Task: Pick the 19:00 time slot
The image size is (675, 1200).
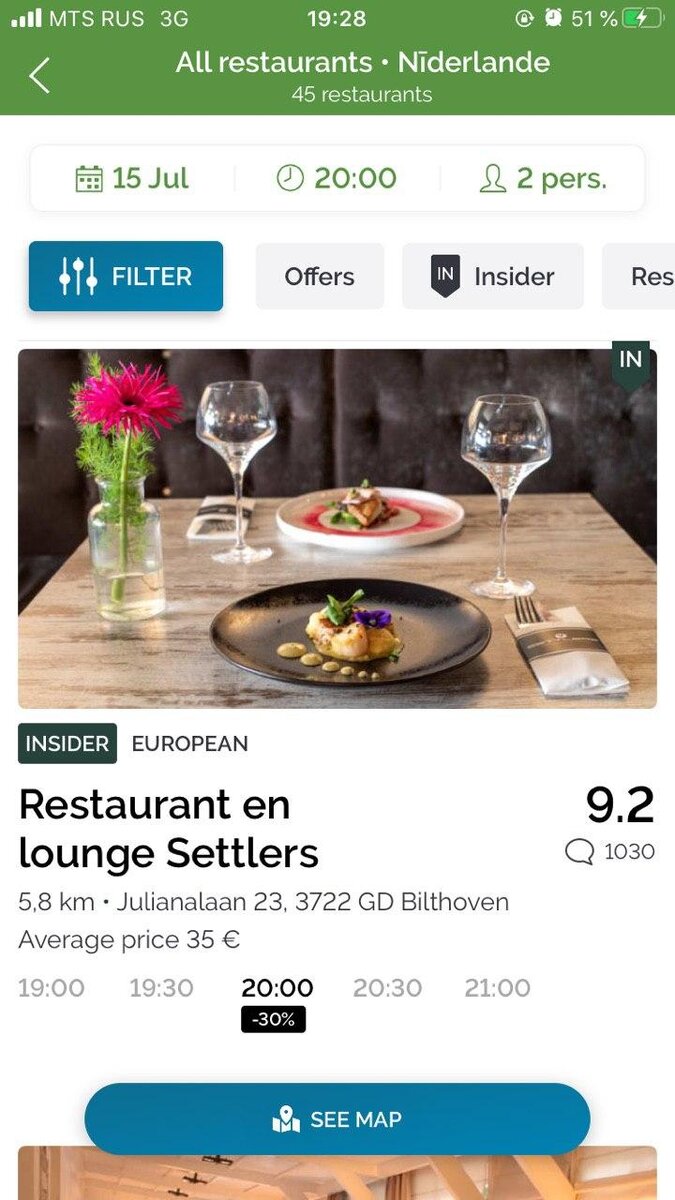Action: pyautogui.click(x=51, y=988)
